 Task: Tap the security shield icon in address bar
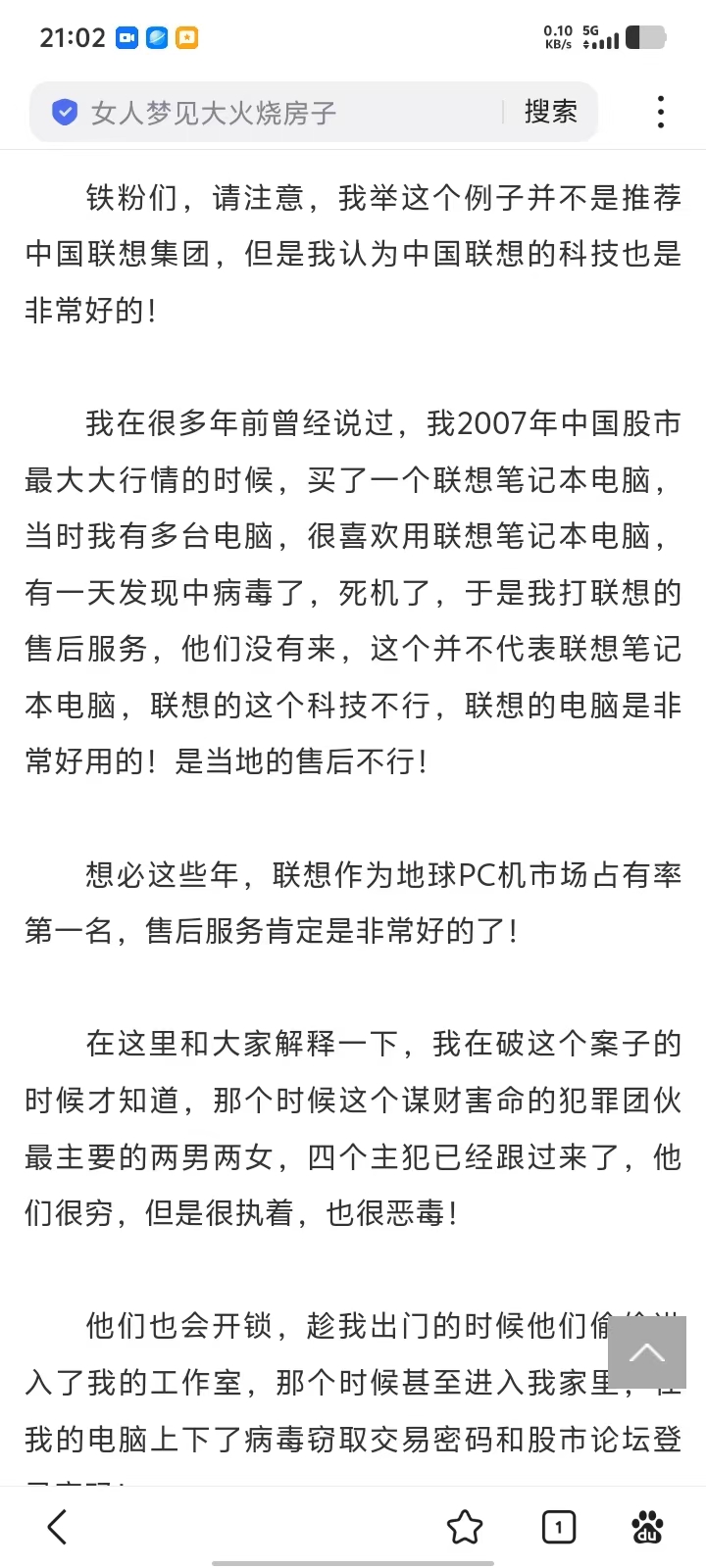[x=64, y=113]
